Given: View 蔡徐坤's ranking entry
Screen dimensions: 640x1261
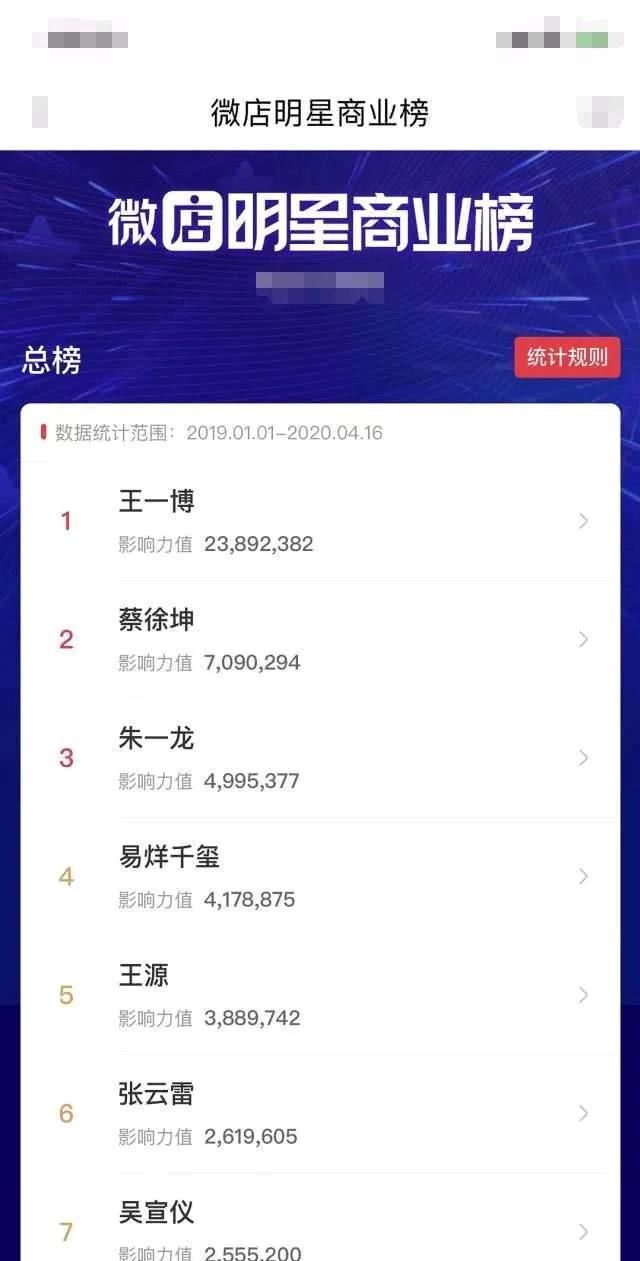Looking at the screenshot, I should (320, 640).
